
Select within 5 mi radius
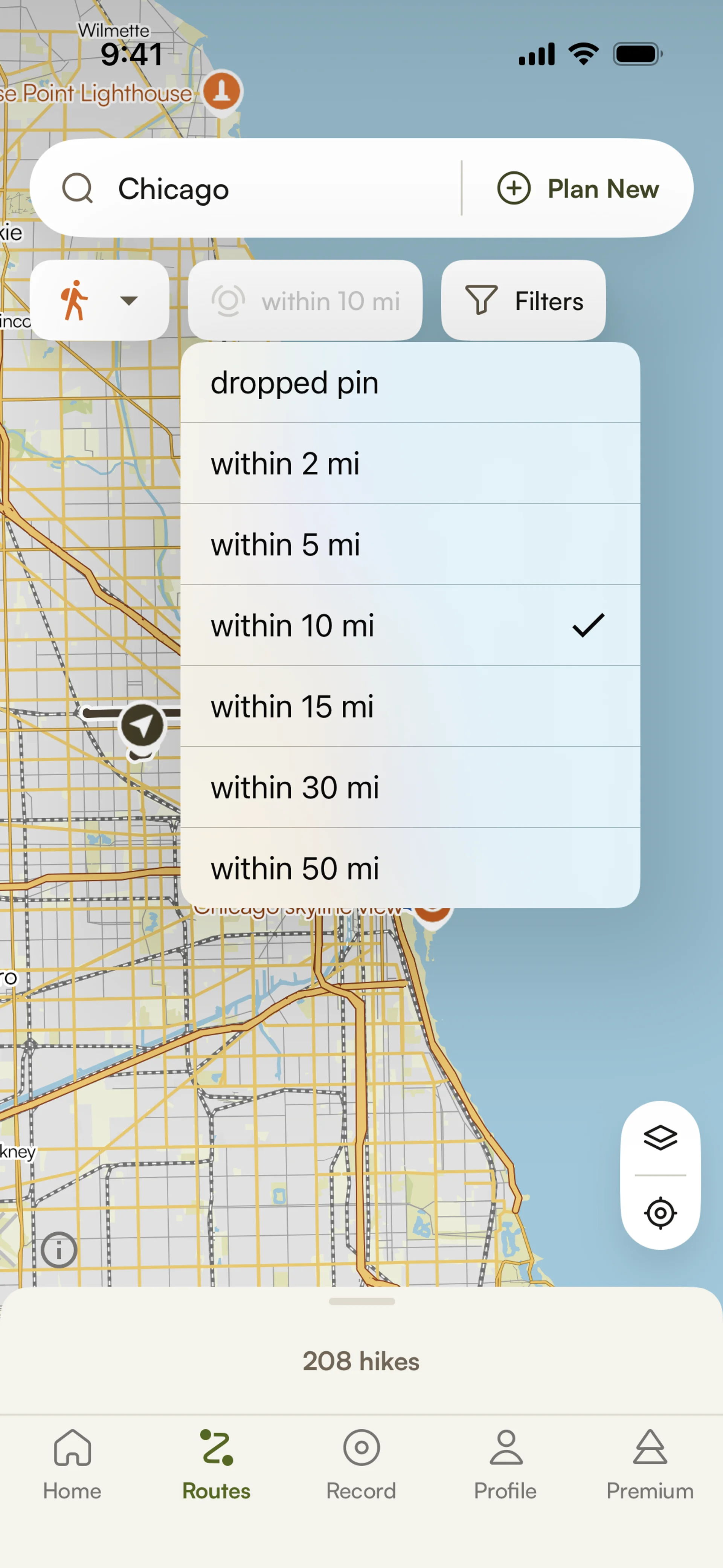pyautogui.click(x=410, y=545)
